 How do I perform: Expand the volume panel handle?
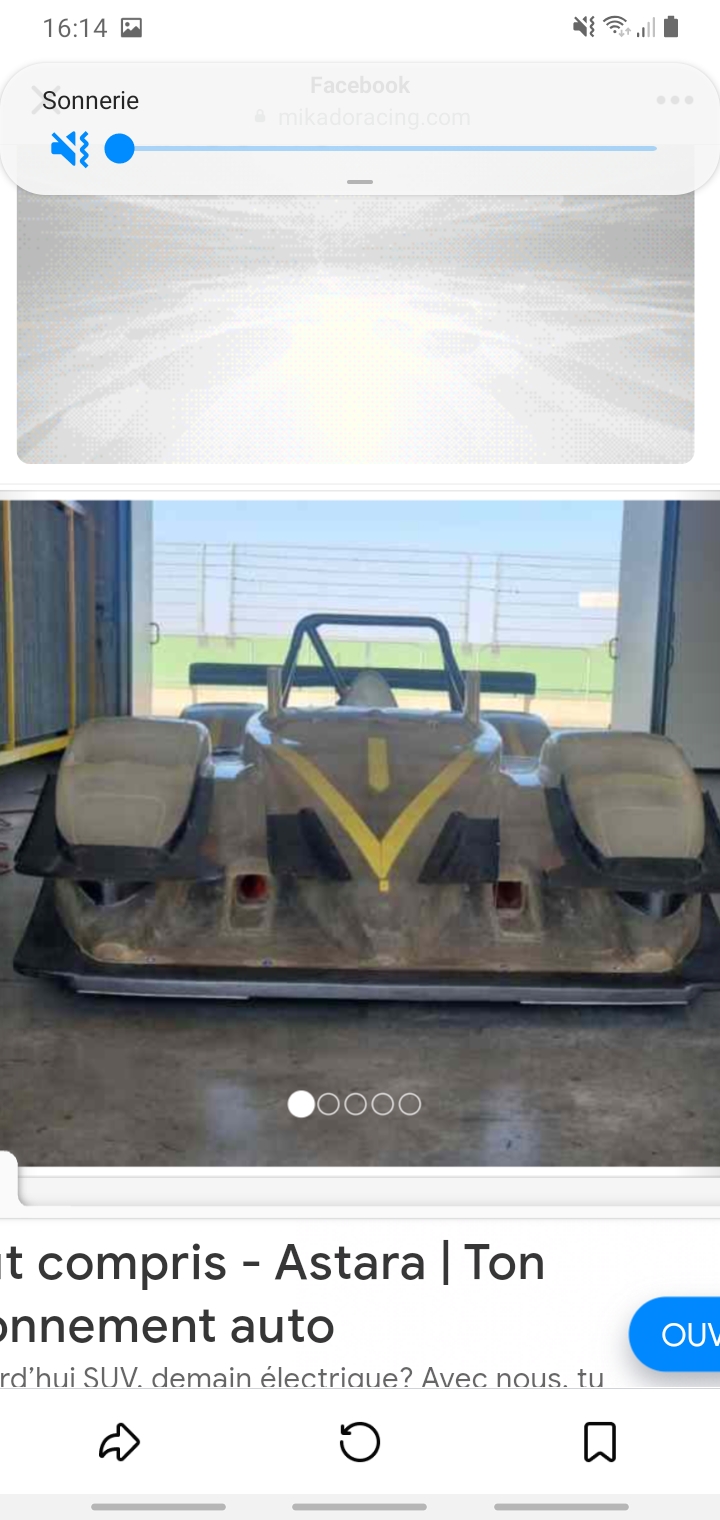pos(360,182)
